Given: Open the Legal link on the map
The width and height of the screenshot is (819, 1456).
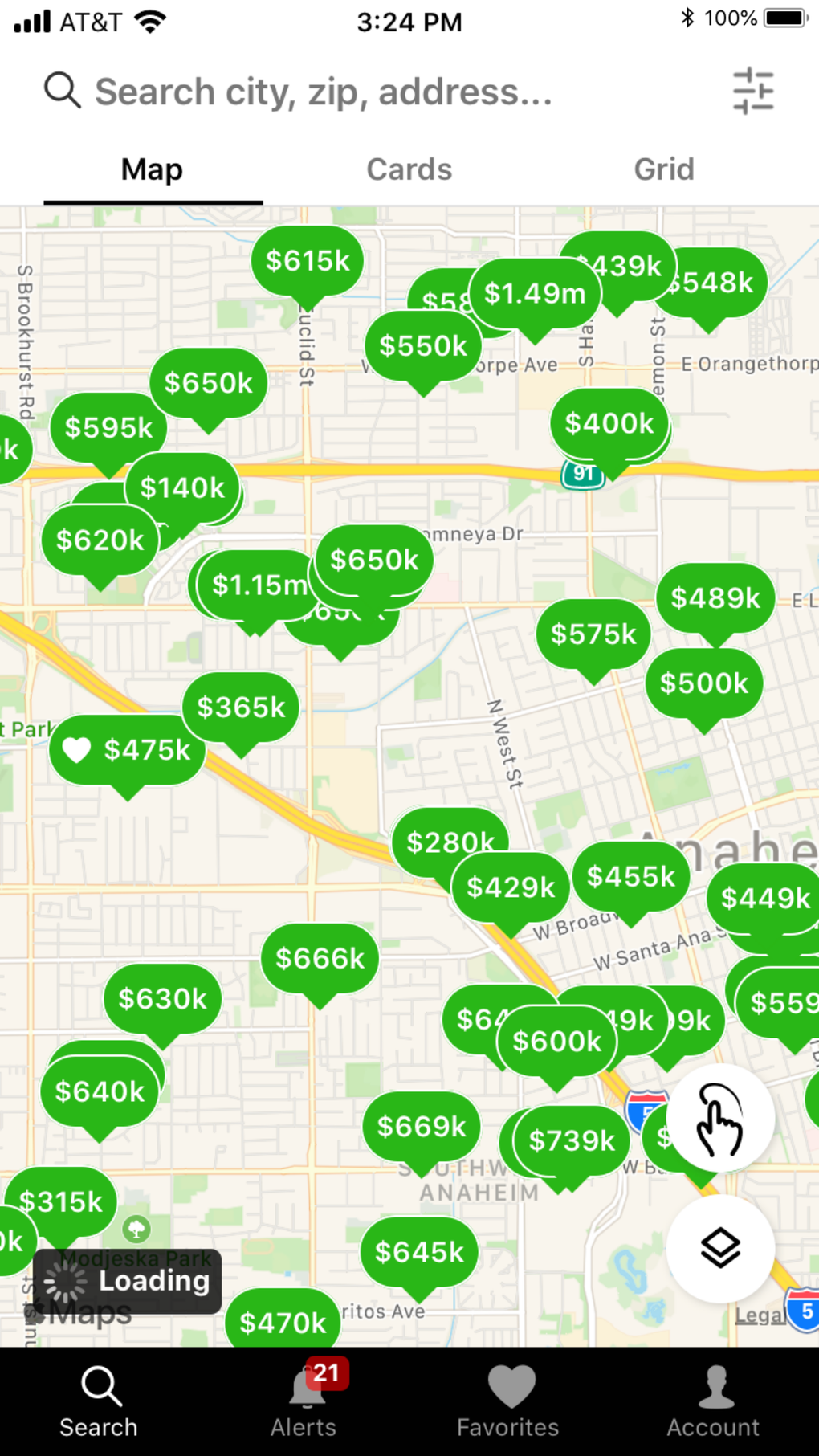Looking at the screenshot, I should [x=758, y=1315].
